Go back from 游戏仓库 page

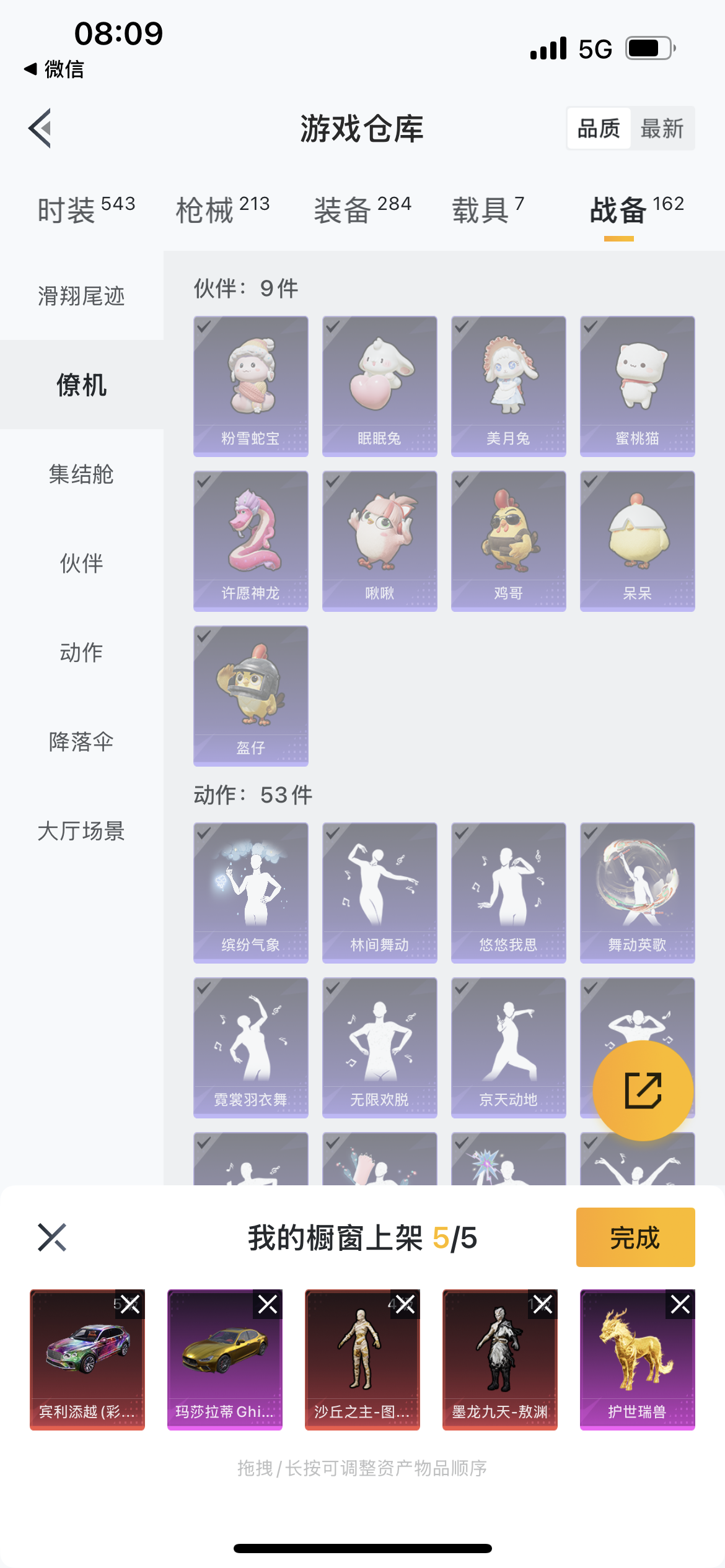coord(40,129)
